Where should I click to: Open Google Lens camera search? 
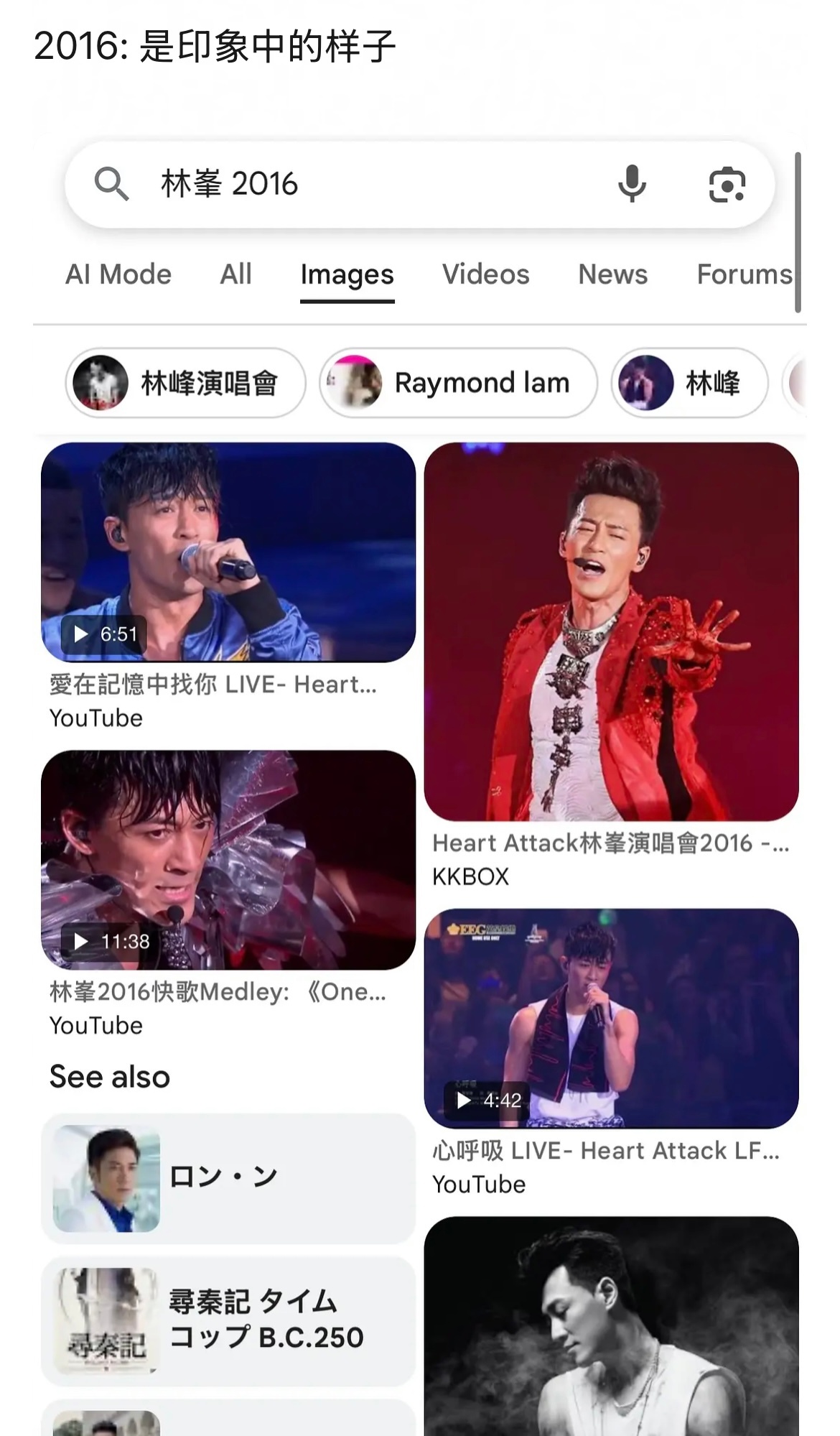727,184
